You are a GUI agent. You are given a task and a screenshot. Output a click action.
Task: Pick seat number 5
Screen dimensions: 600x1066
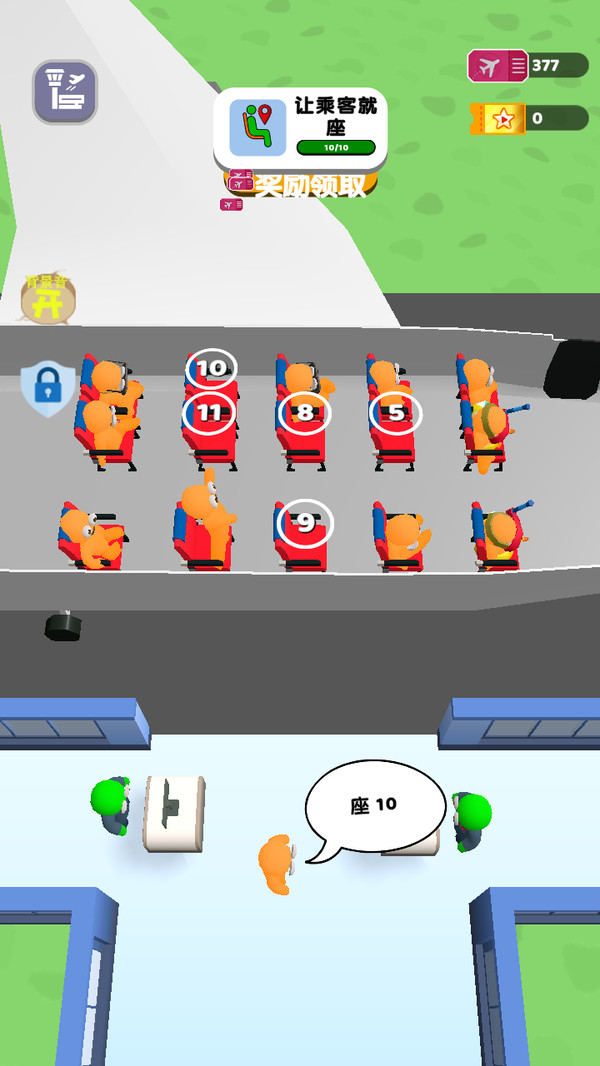(396, 411)
